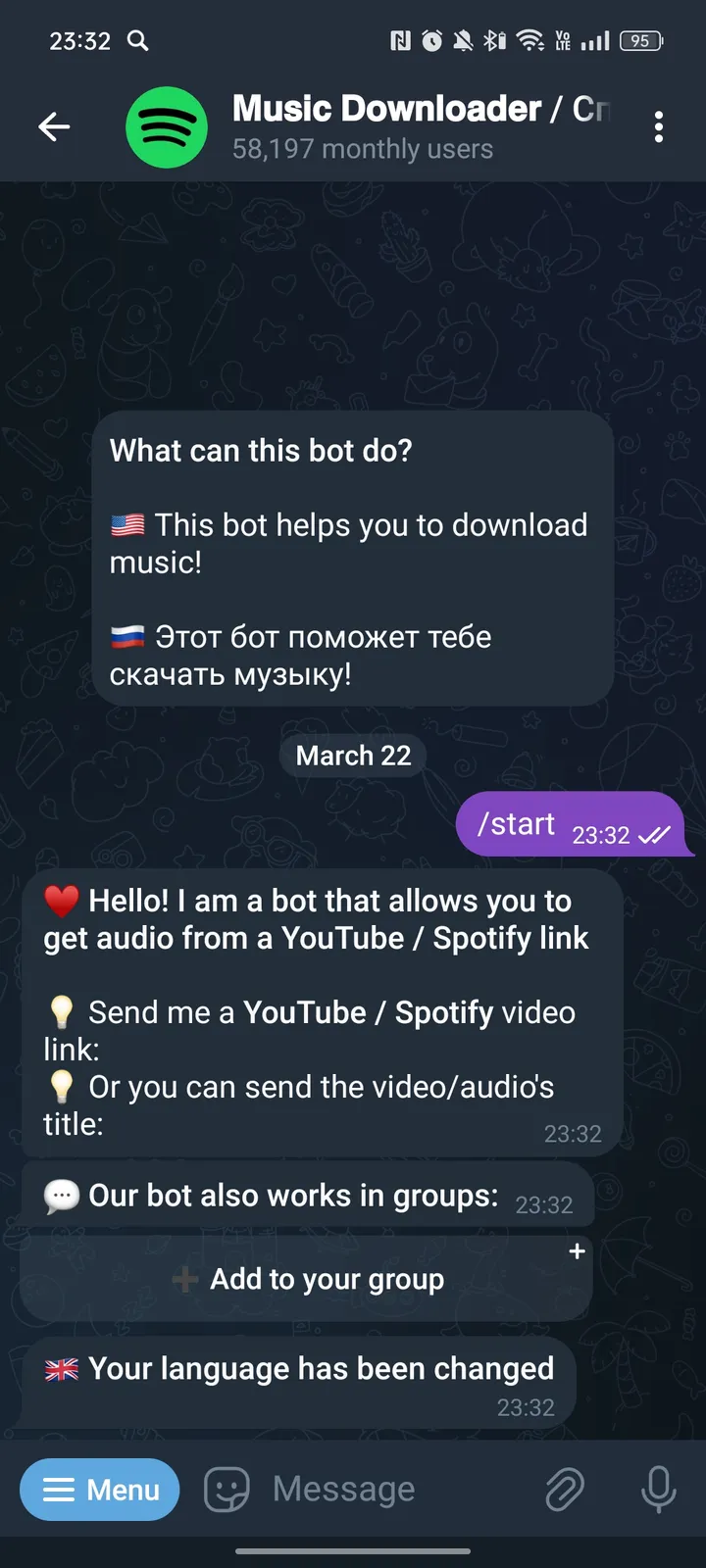
Task: Tap the plus icon on Add to your group
Action: point(577,1250)
